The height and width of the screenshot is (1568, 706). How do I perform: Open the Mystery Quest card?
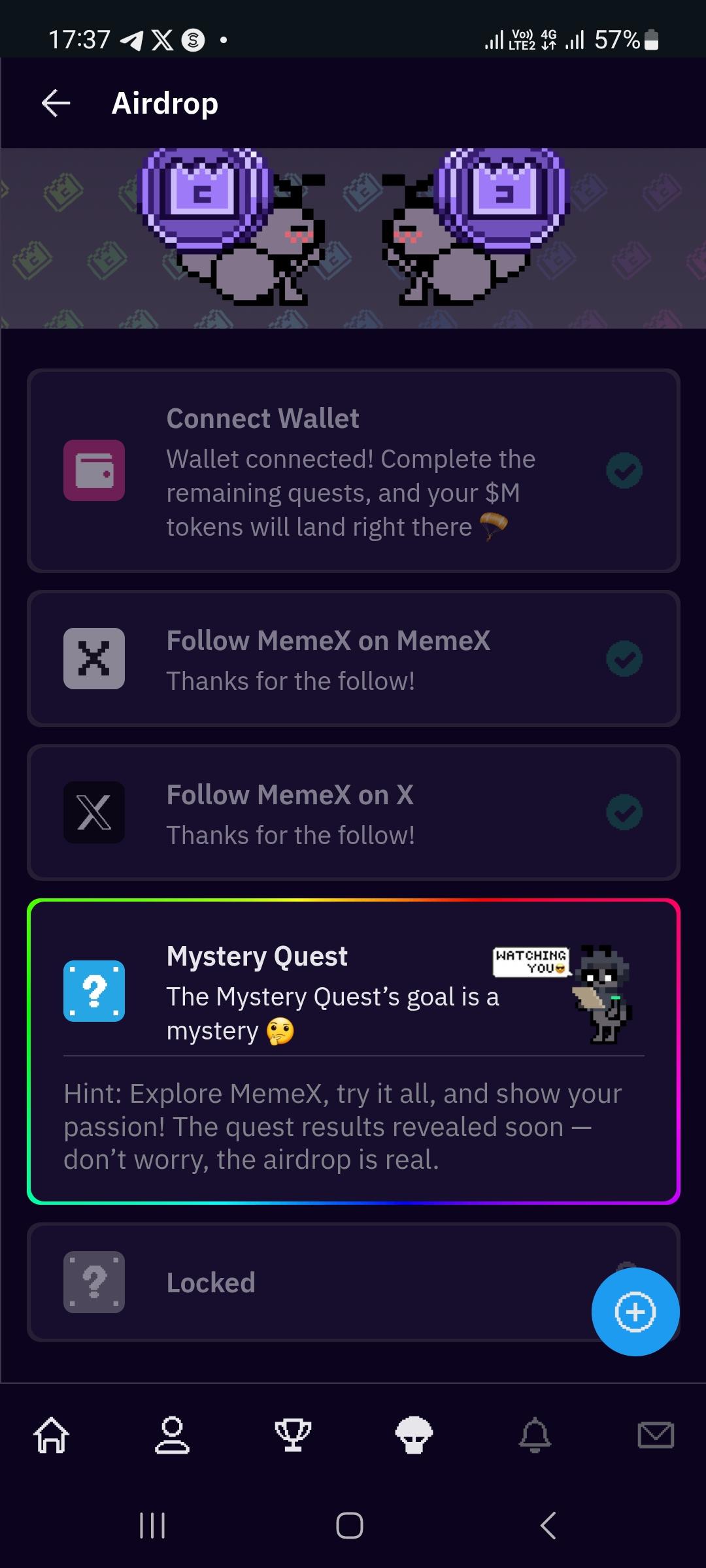(x=353, y=1051)
